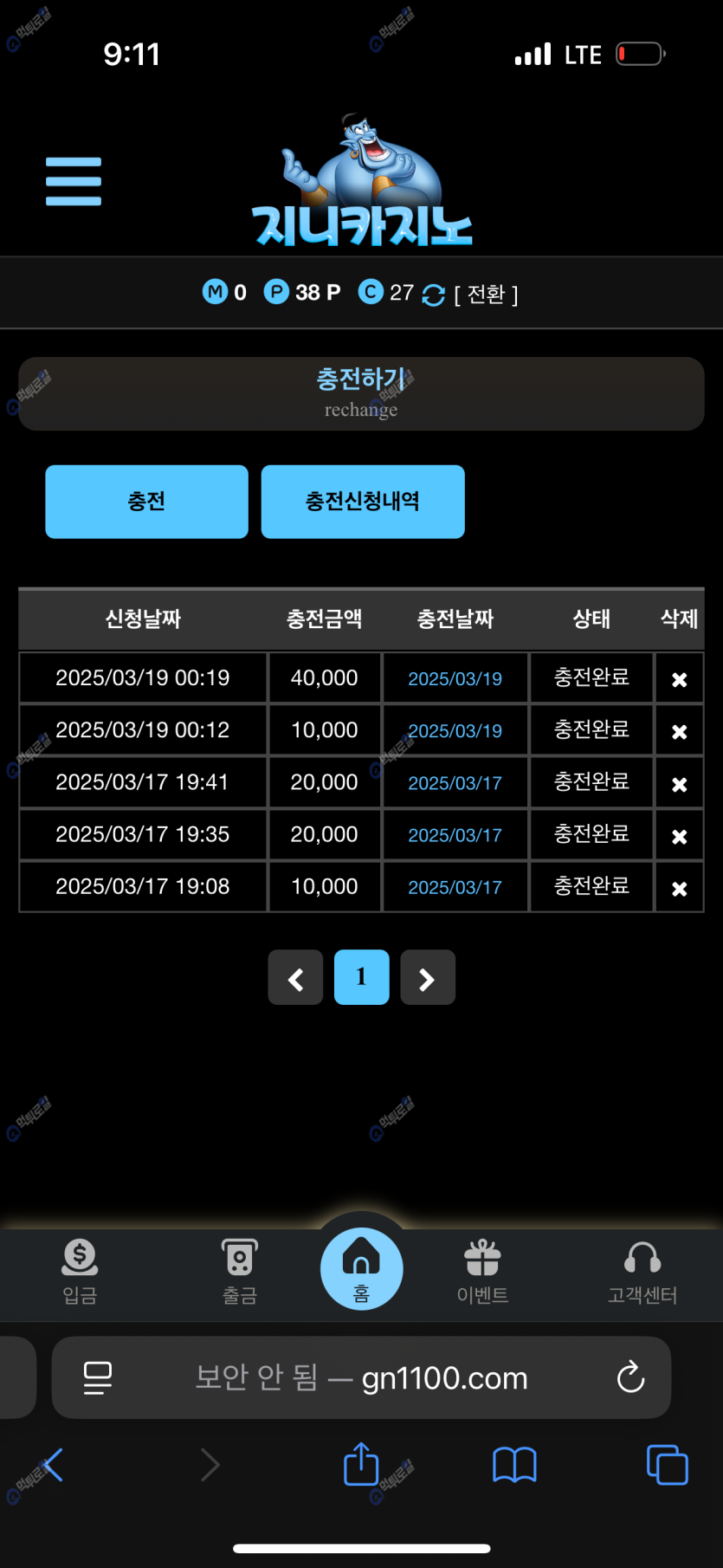
Task: Open the Safari share sheet
Action: click(361, 1465)
